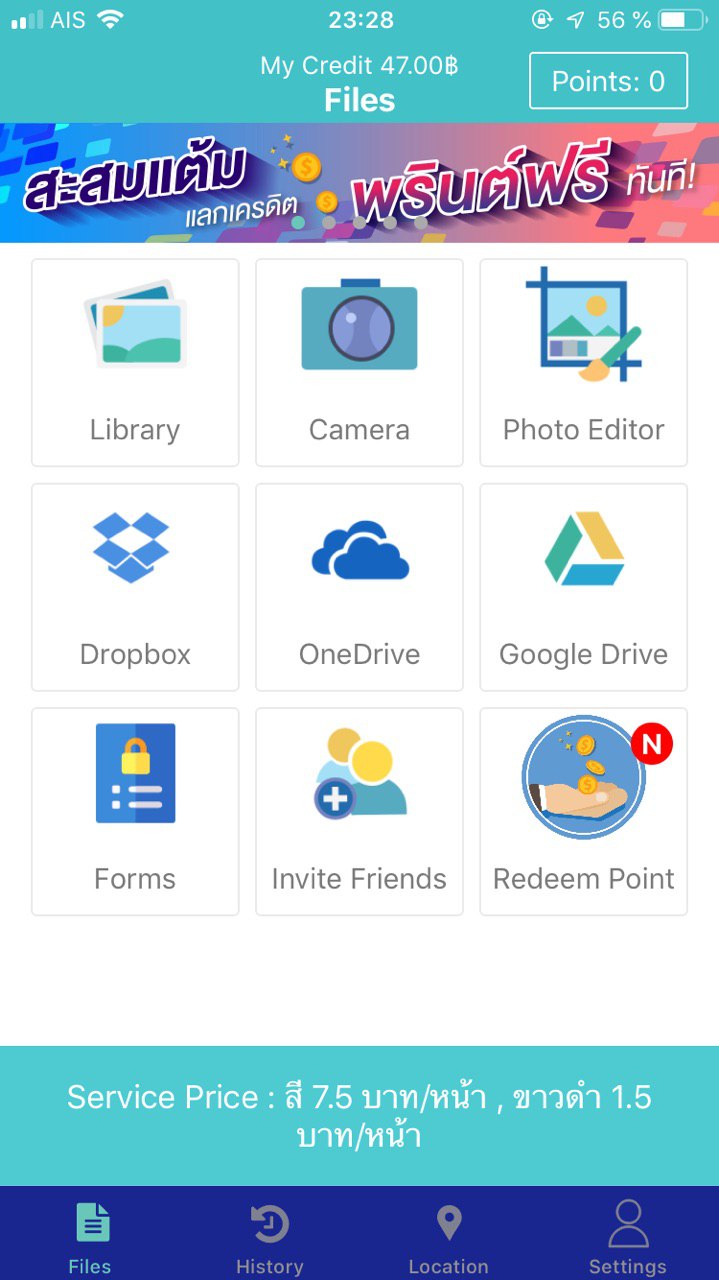
Task: Tap the free print promo banner
Action: click(x=359, y=183)
